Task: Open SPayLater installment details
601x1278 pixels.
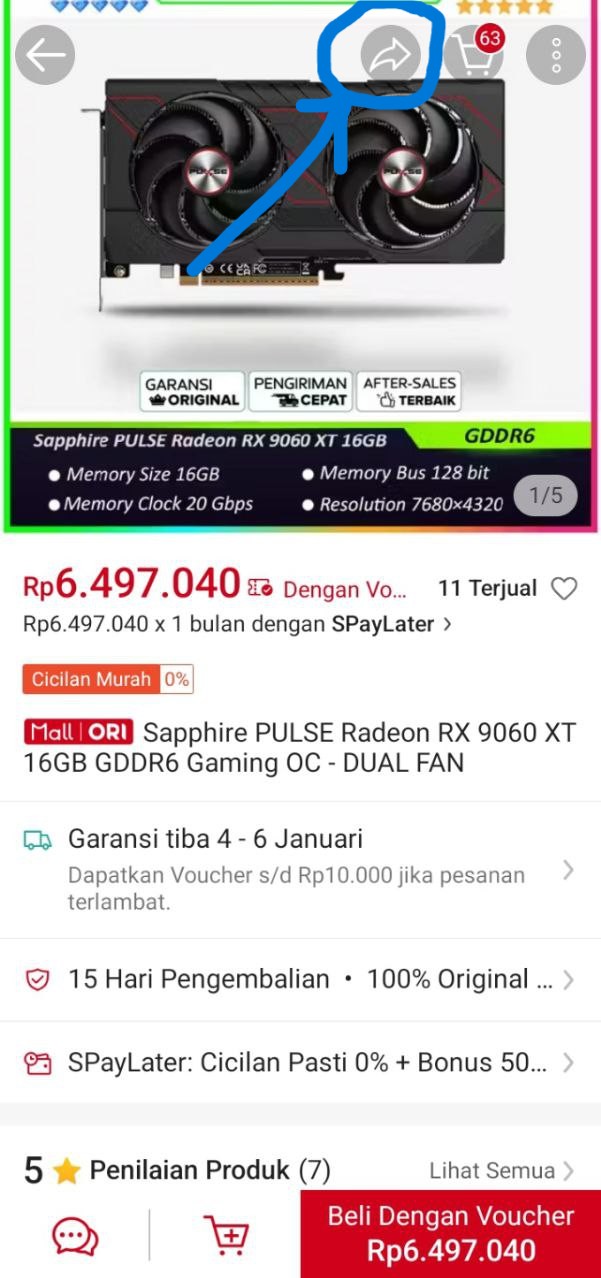Action: tap(237, 624)
